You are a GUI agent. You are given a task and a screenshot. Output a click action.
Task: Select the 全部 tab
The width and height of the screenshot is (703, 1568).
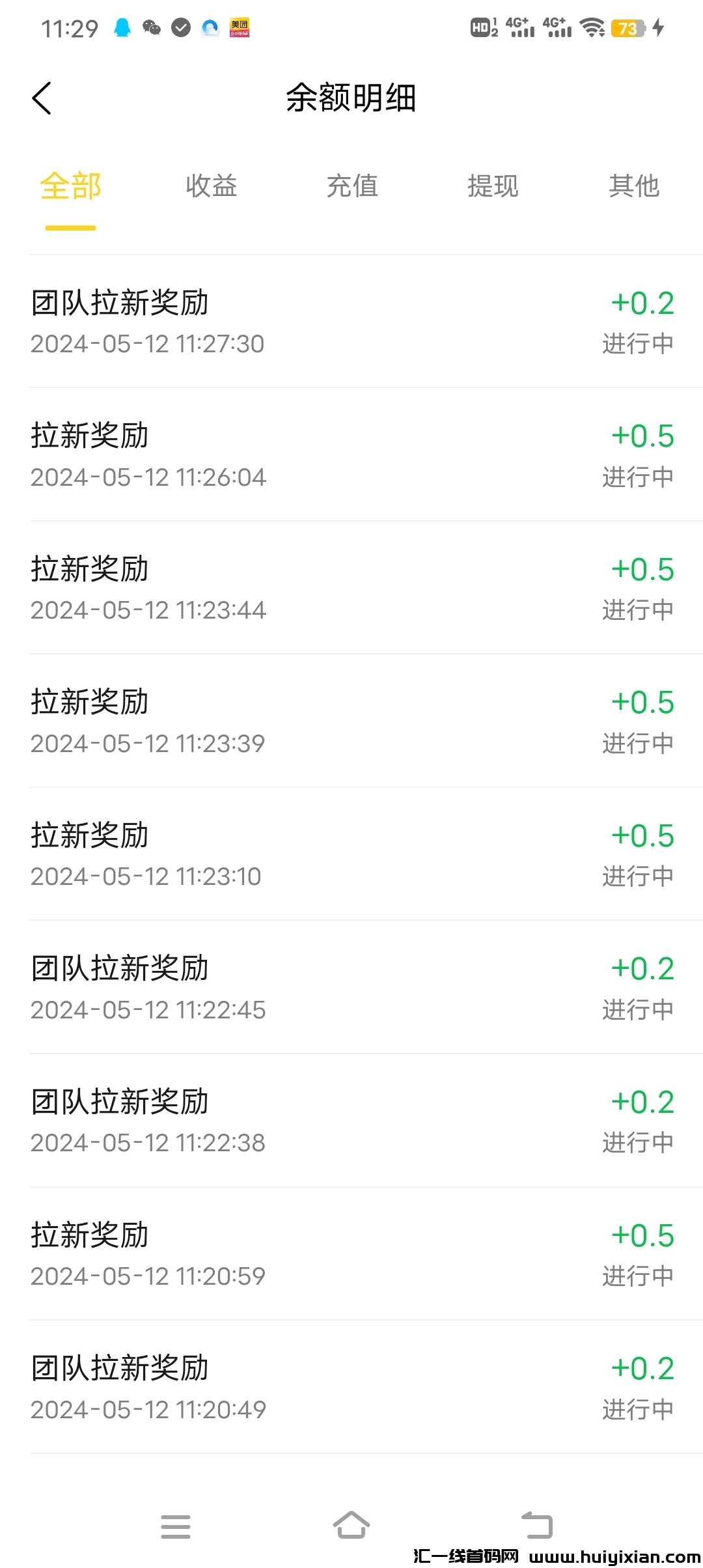(x=69, y=186)
